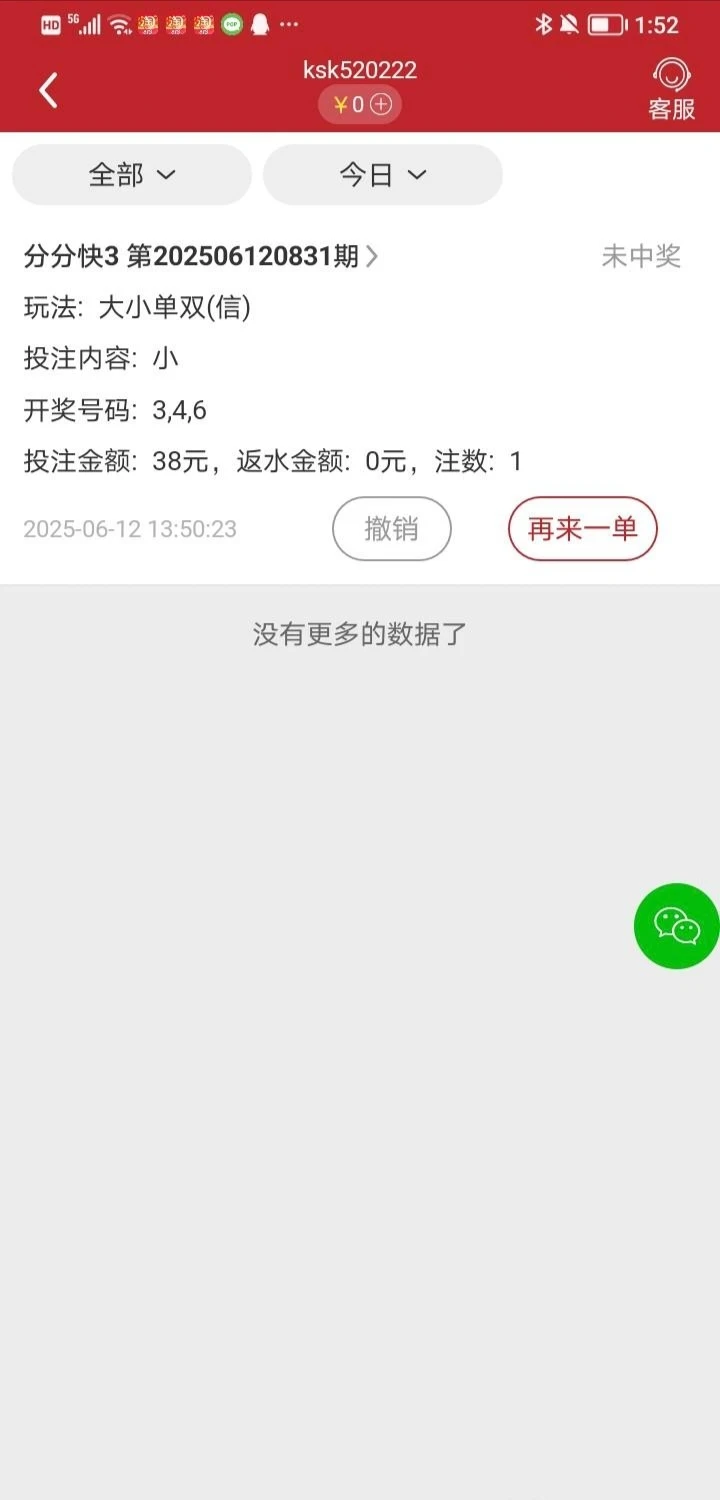This screenshot has width=720, height=1500.
Task: Open the 今日 date filter dropdown
Action: pos(382,174)
